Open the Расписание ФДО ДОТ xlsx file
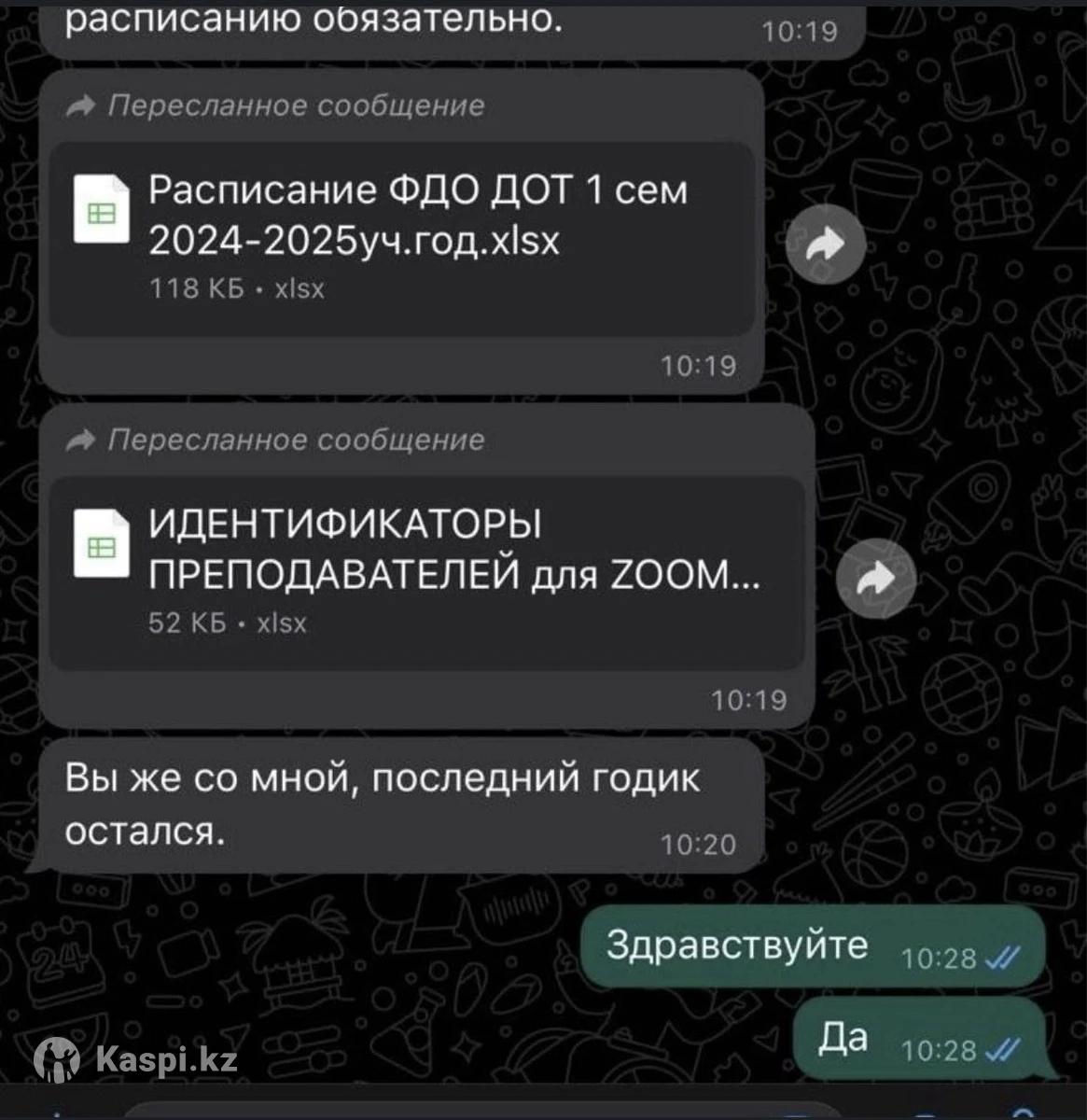The height and width of the screenshot is (1120, 1087). 401,238
